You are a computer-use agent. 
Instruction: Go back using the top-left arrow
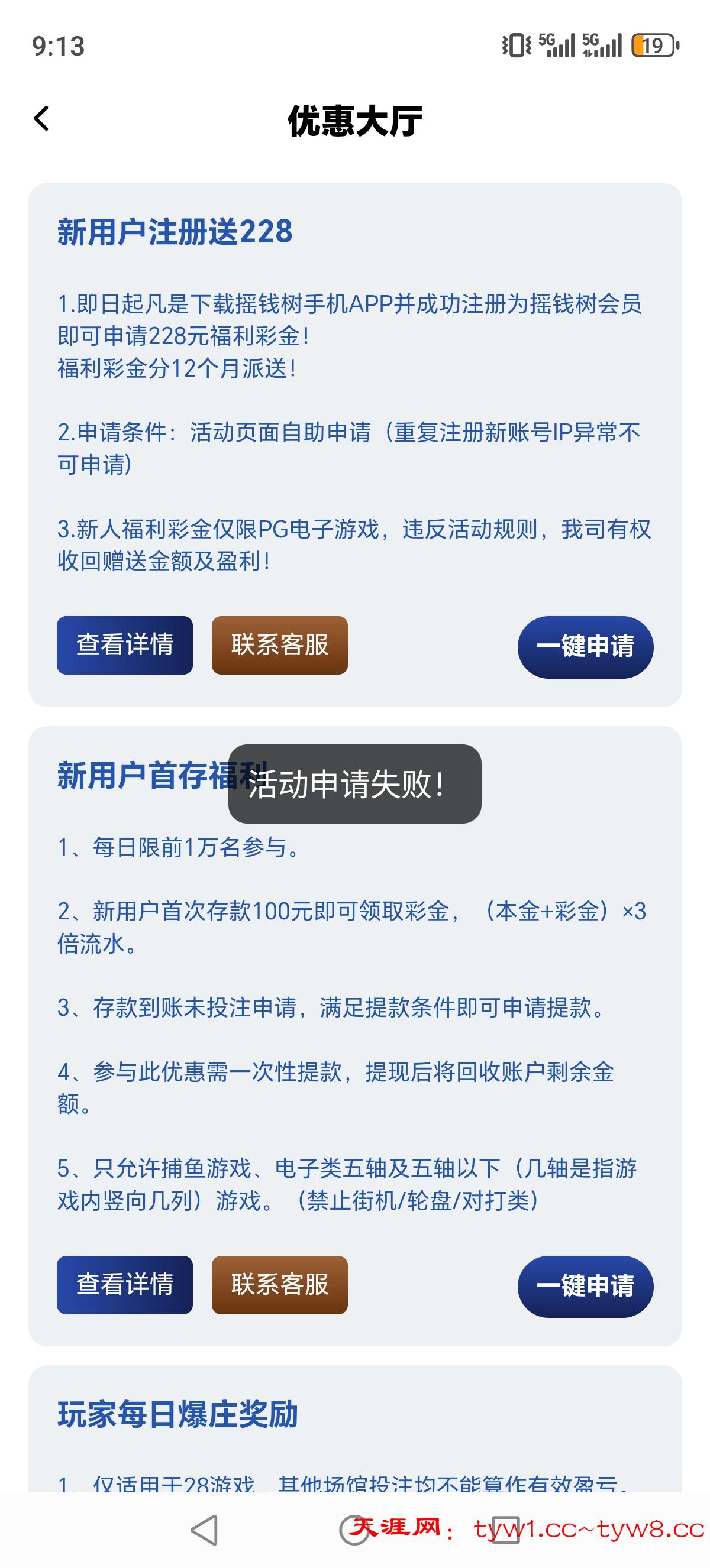coord(41,119)
